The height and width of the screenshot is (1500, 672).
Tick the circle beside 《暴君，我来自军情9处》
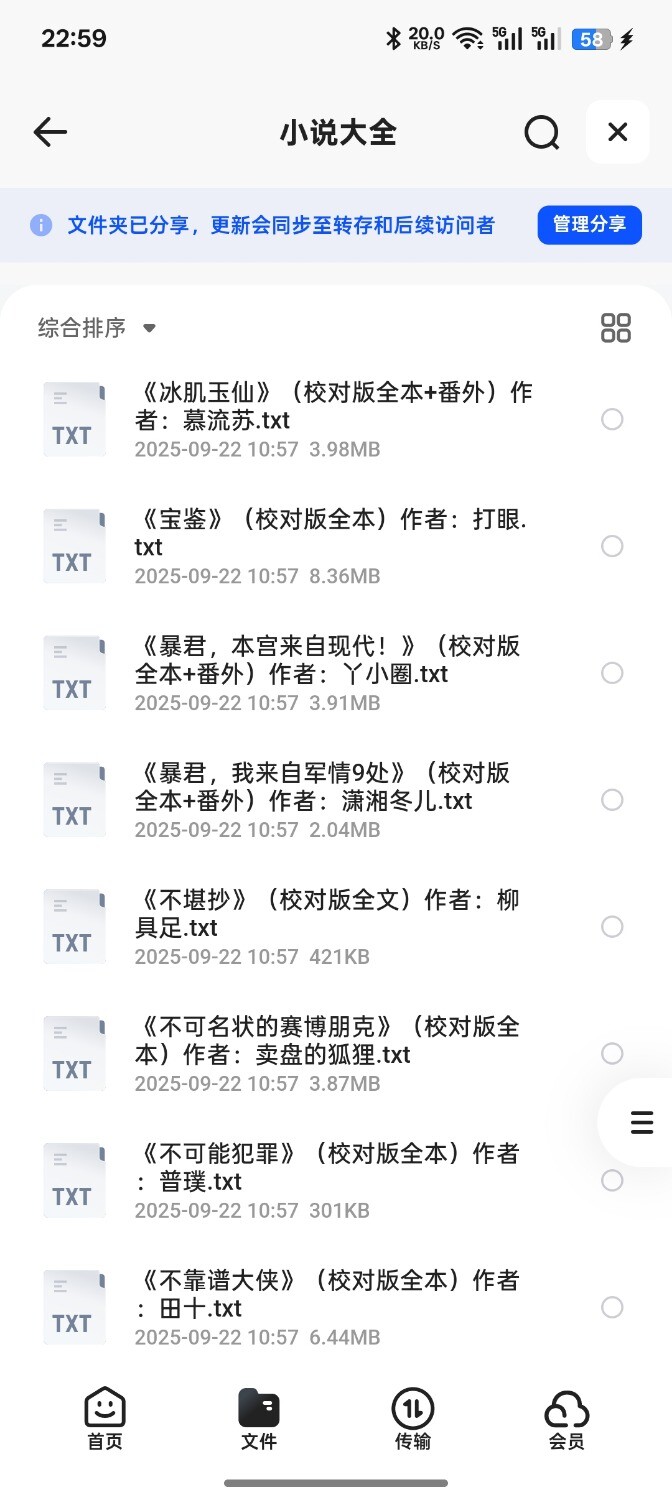[x=612, y=800]
